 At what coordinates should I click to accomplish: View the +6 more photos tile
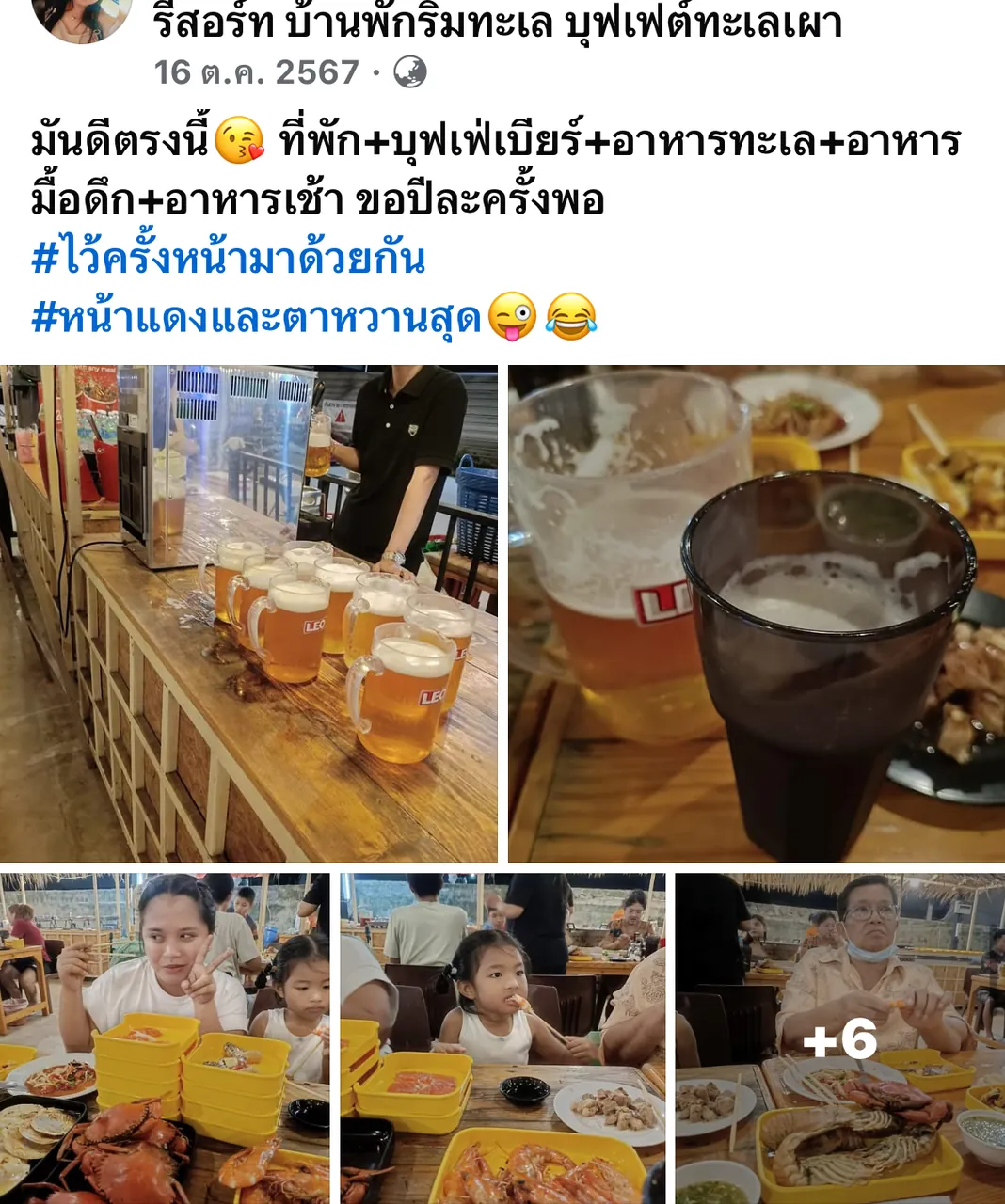click(839, 1038)
